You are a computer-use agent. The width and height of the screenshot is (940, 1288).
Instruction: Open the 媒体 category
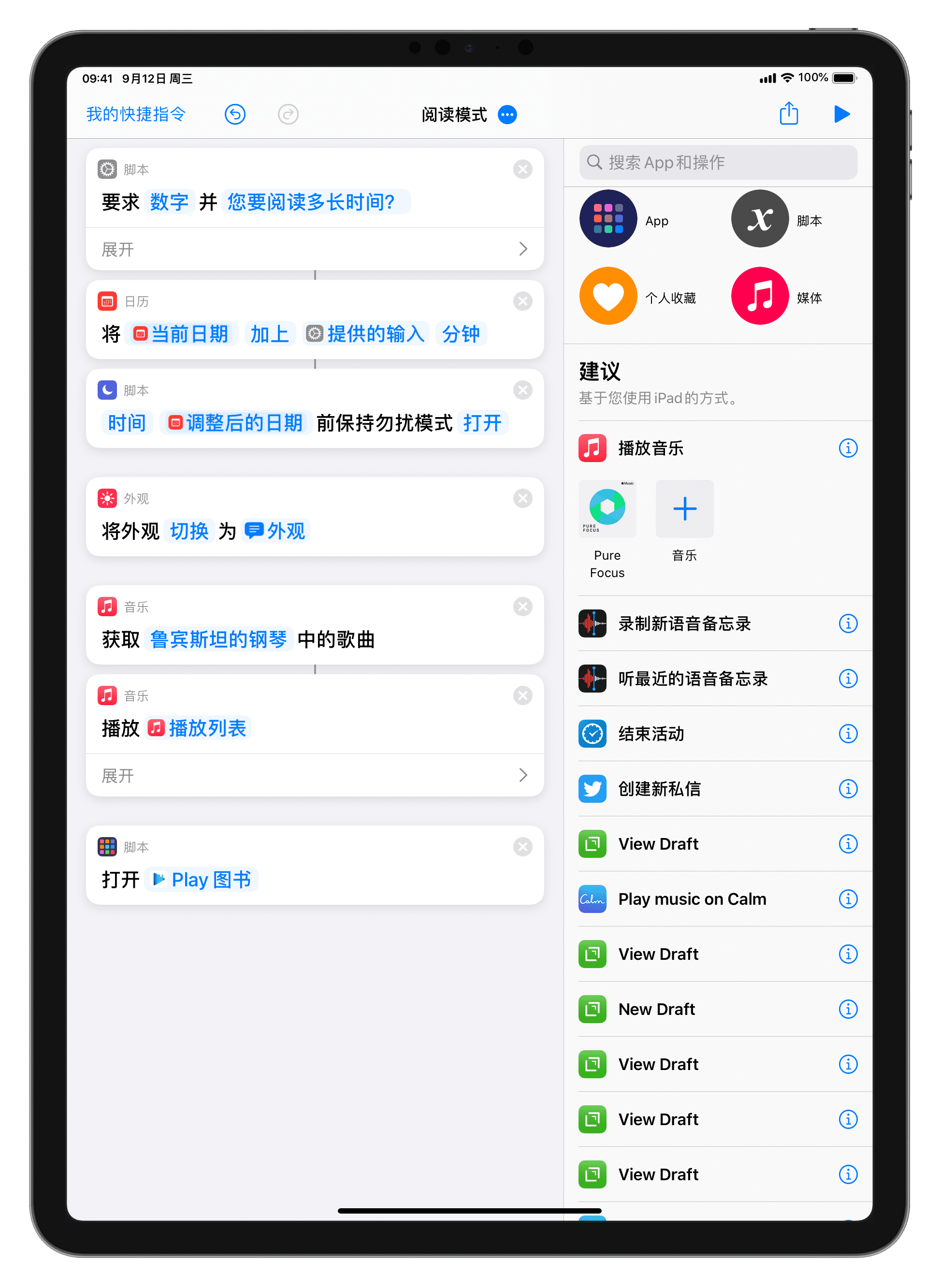(760, 296)
